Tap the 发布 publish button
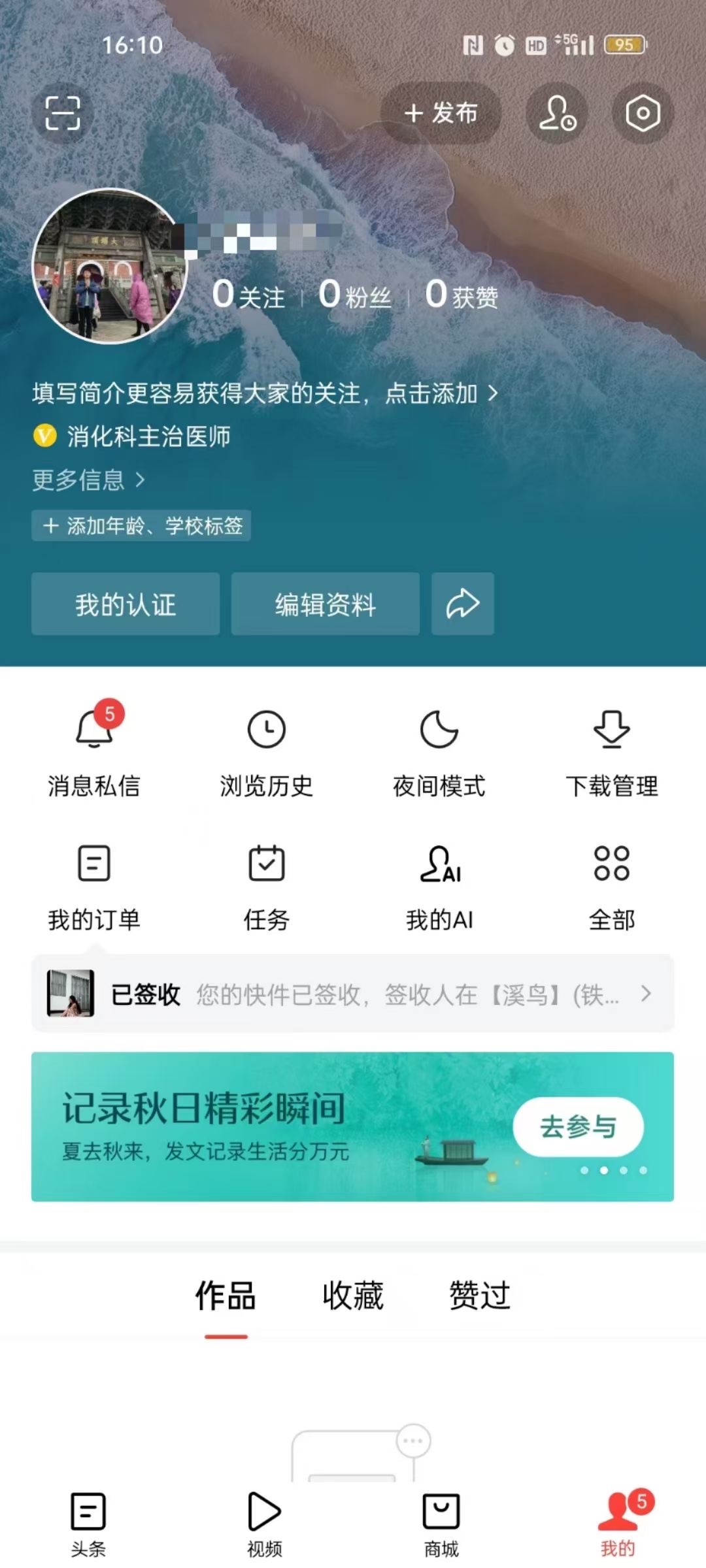The width and height of the screenshot is (706, 1568). tap(441, 113)
